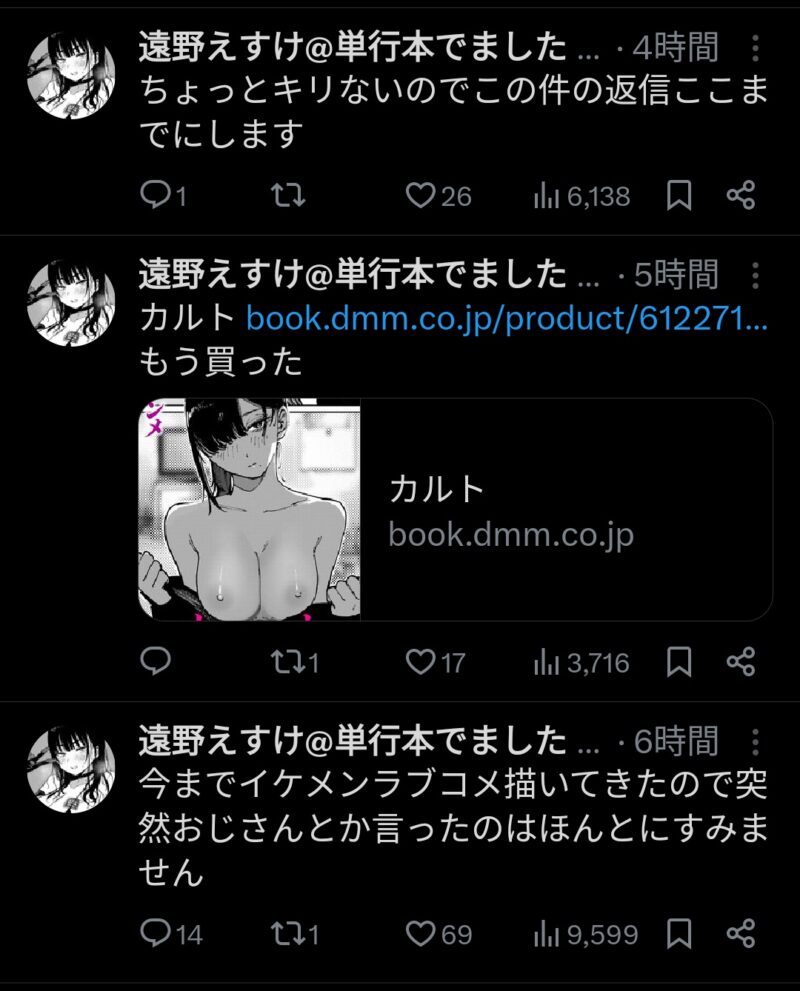This screenshot has width=800, height=991.
Task: Reply to the tweet with 14 comments
Action: [x=156, y=933]
